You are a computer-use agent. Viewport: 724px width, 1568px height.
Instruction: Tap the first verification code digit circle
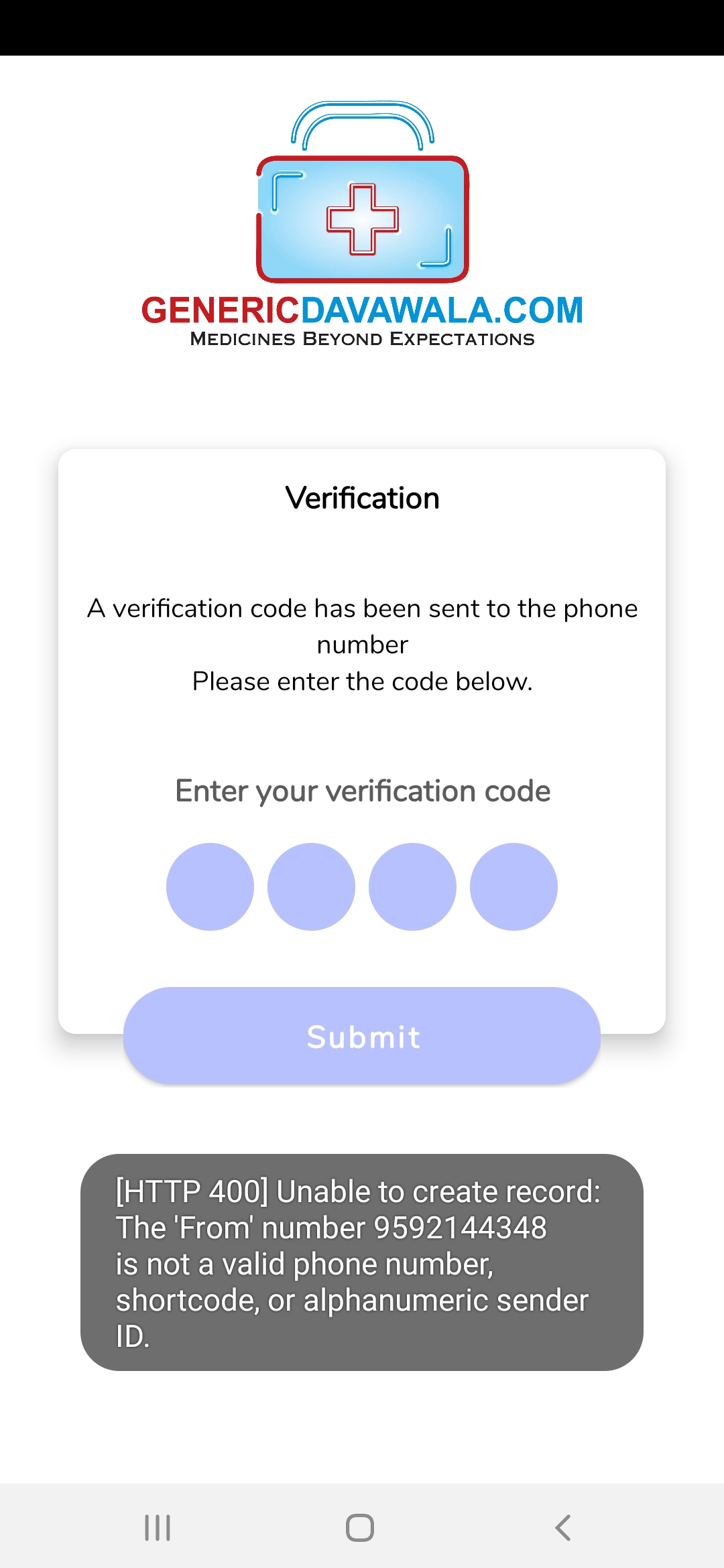coord(210,887)
